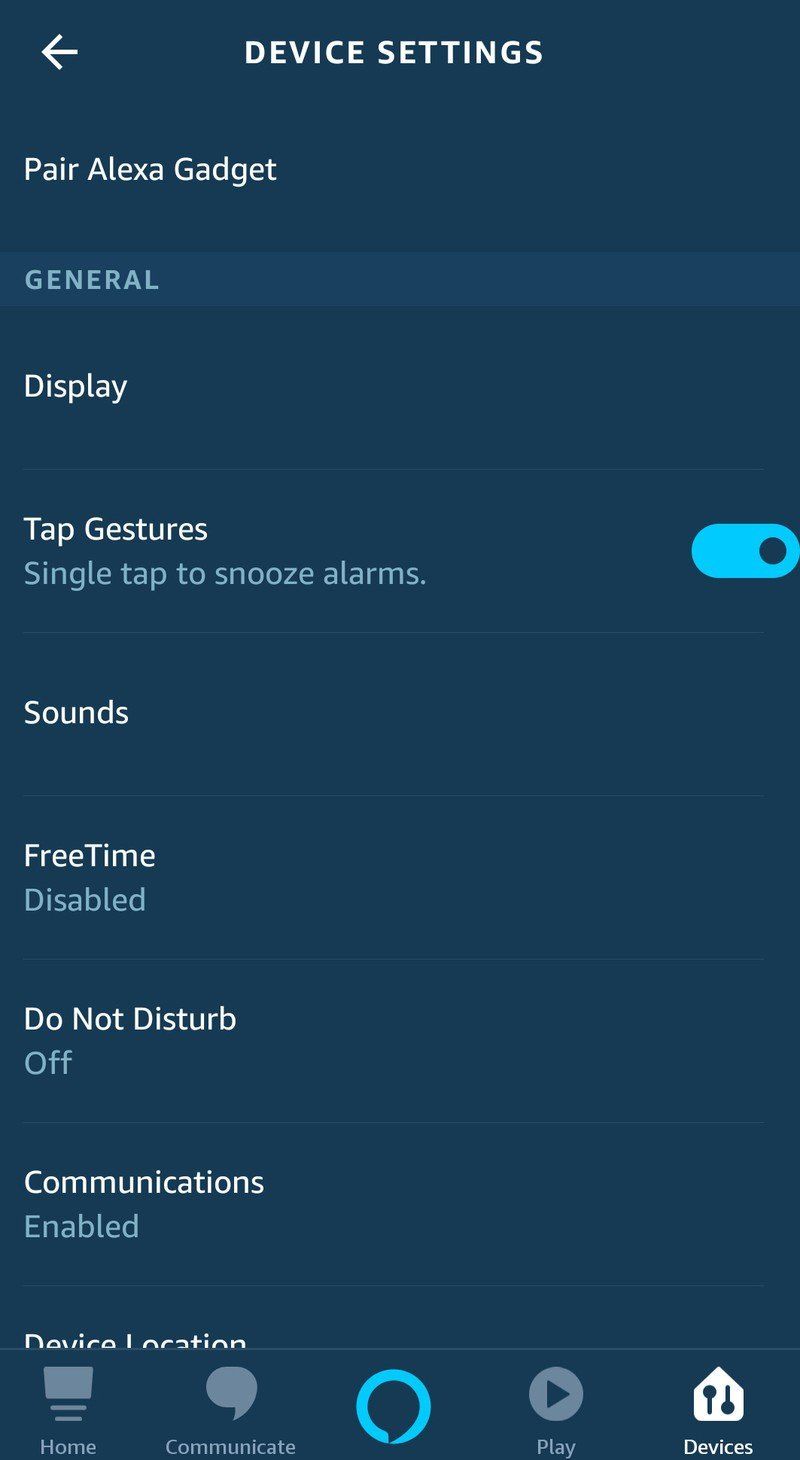Screen dimensions: 800x1460
Task: Tap the back arrow to exit Device Settings
Action: (x=57, y=52)
